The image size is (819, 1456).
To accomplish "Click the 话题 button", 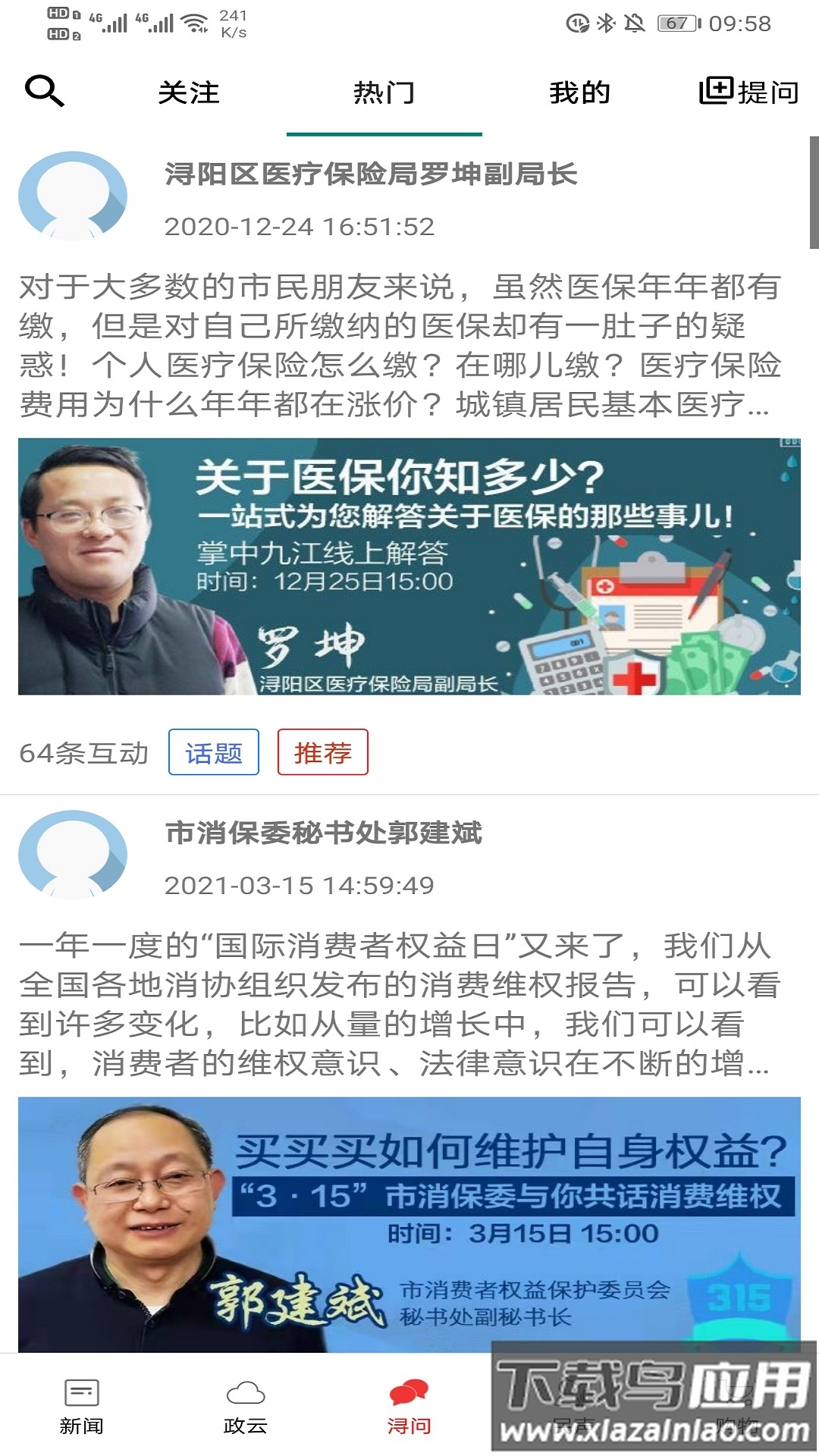I will (215, 753).
